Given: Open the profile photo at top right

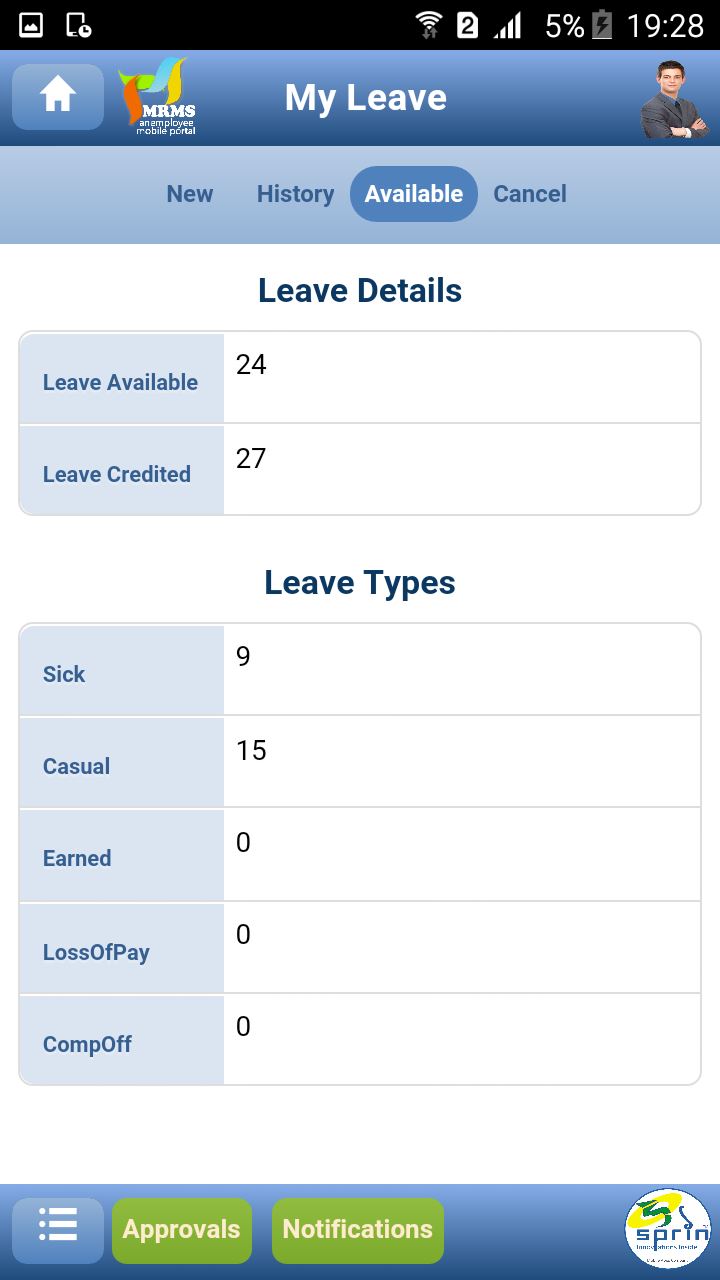Looking at the screenshot, I should [x=674, y=98].
